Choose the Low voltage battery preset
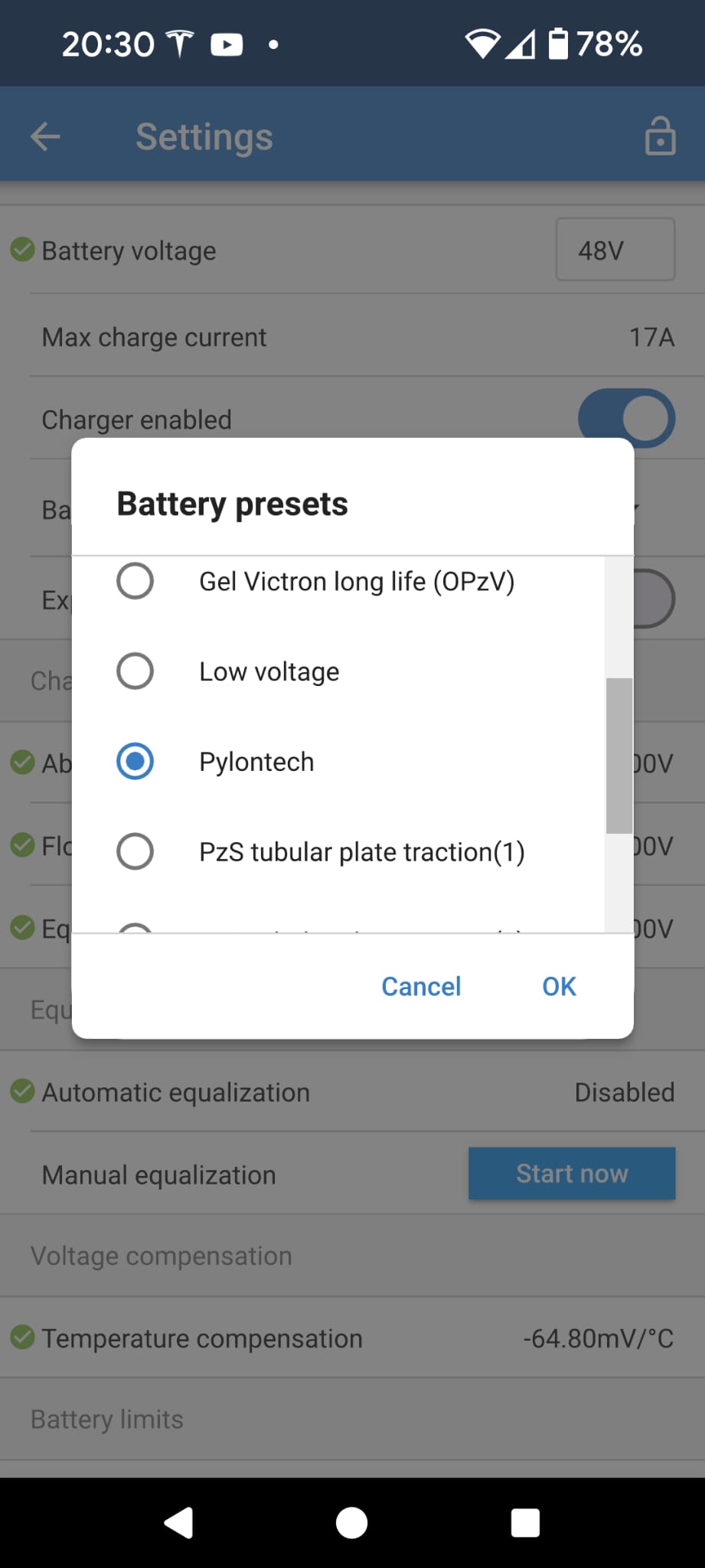Viewport: 705px width, 1568px height. (x=135, y=671)
